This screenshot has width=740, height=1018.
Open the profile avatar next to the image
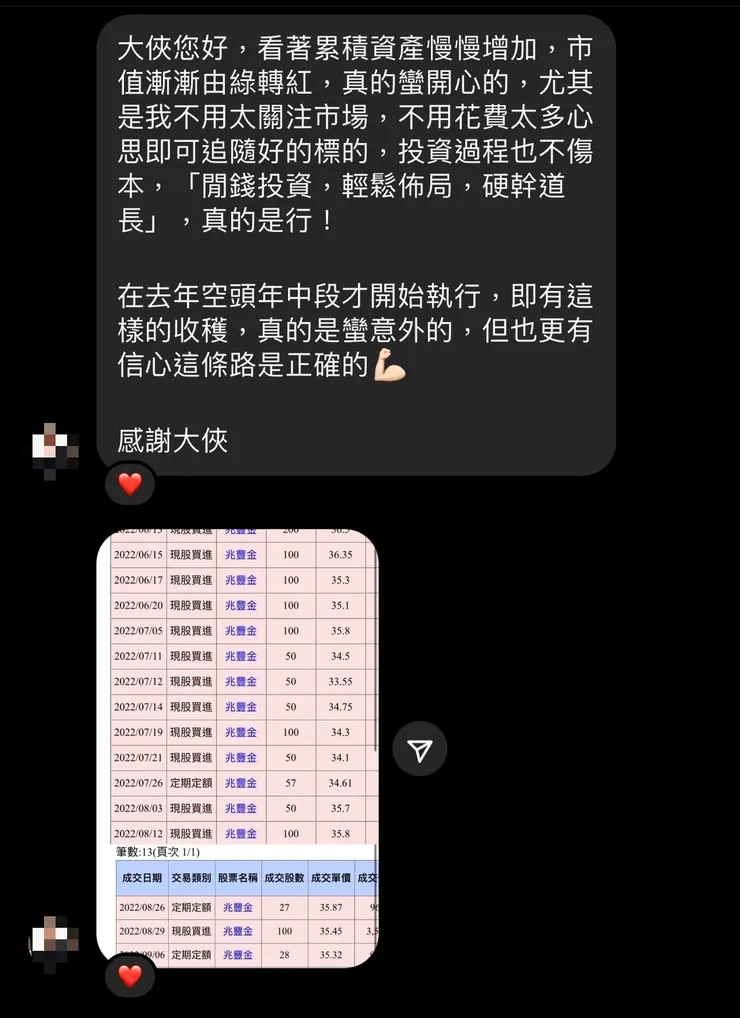coord(55,939)
